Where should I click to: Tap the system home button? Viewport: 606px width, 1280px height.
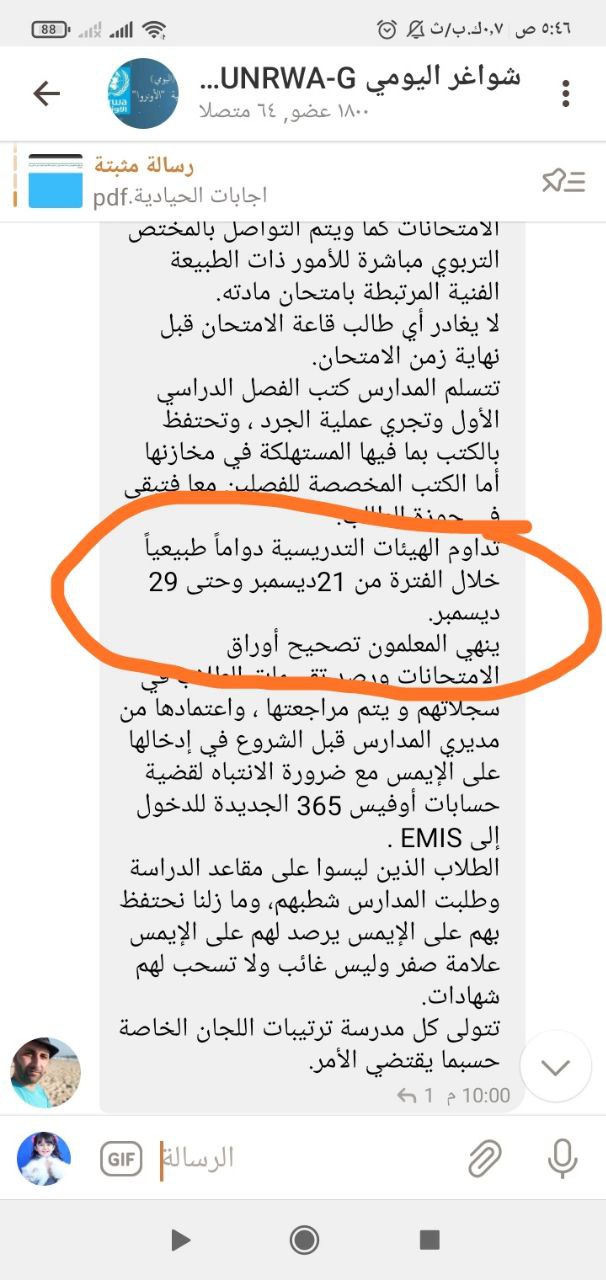click(303, 1241)
